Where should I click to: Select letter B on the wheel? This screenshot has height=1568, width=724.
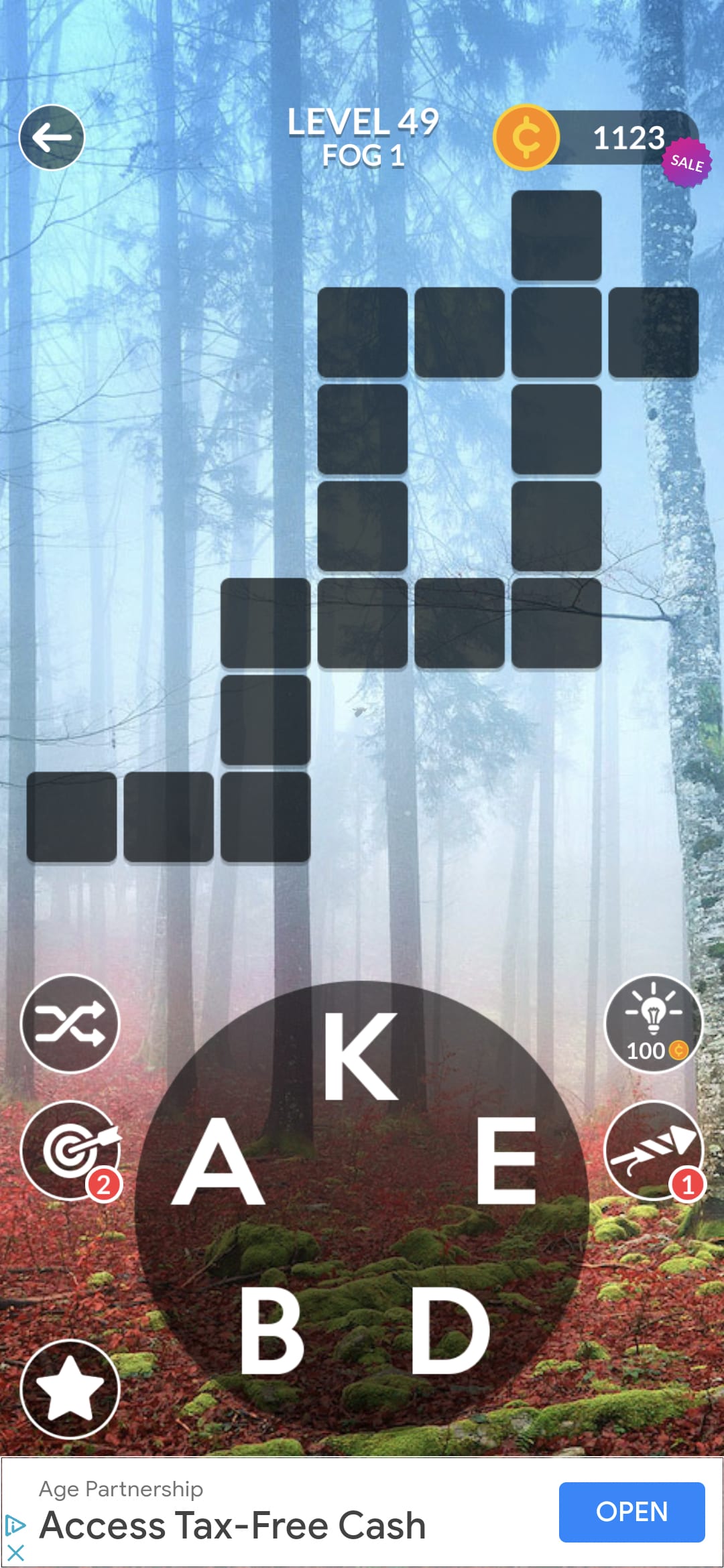(271, 1331)
